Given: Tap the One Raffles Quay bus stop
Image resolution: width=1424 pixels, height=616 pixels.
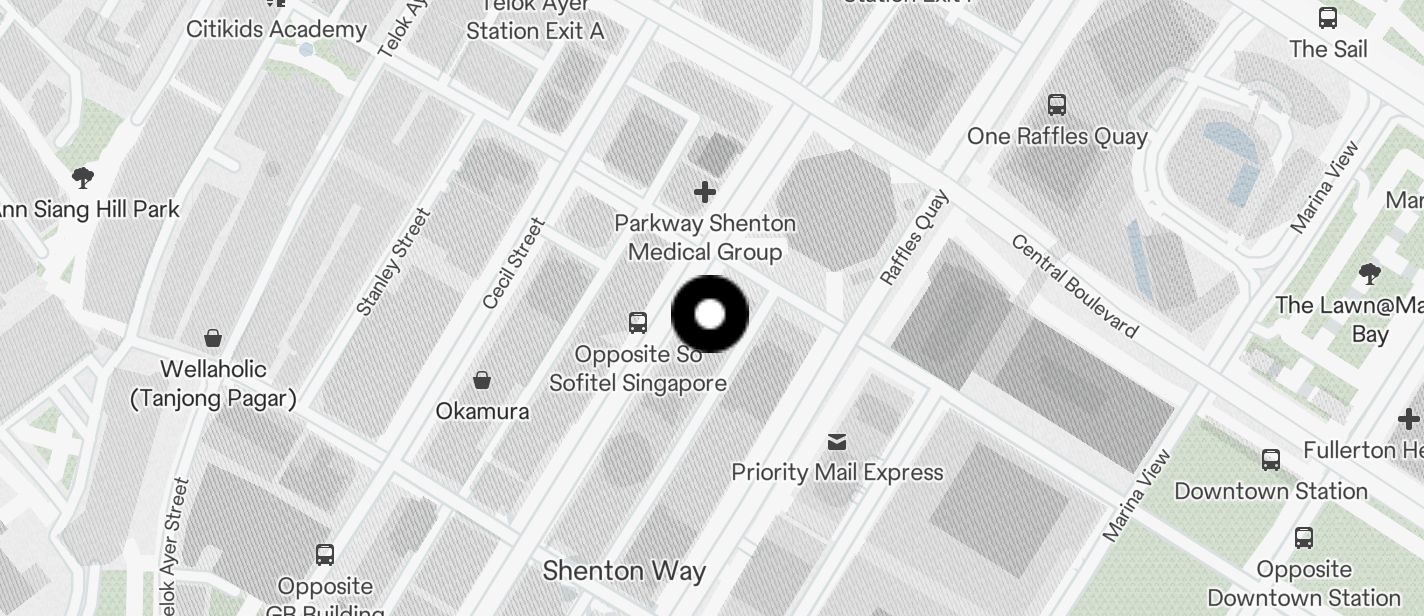Looking at the screenshot, I should 1057,105.
